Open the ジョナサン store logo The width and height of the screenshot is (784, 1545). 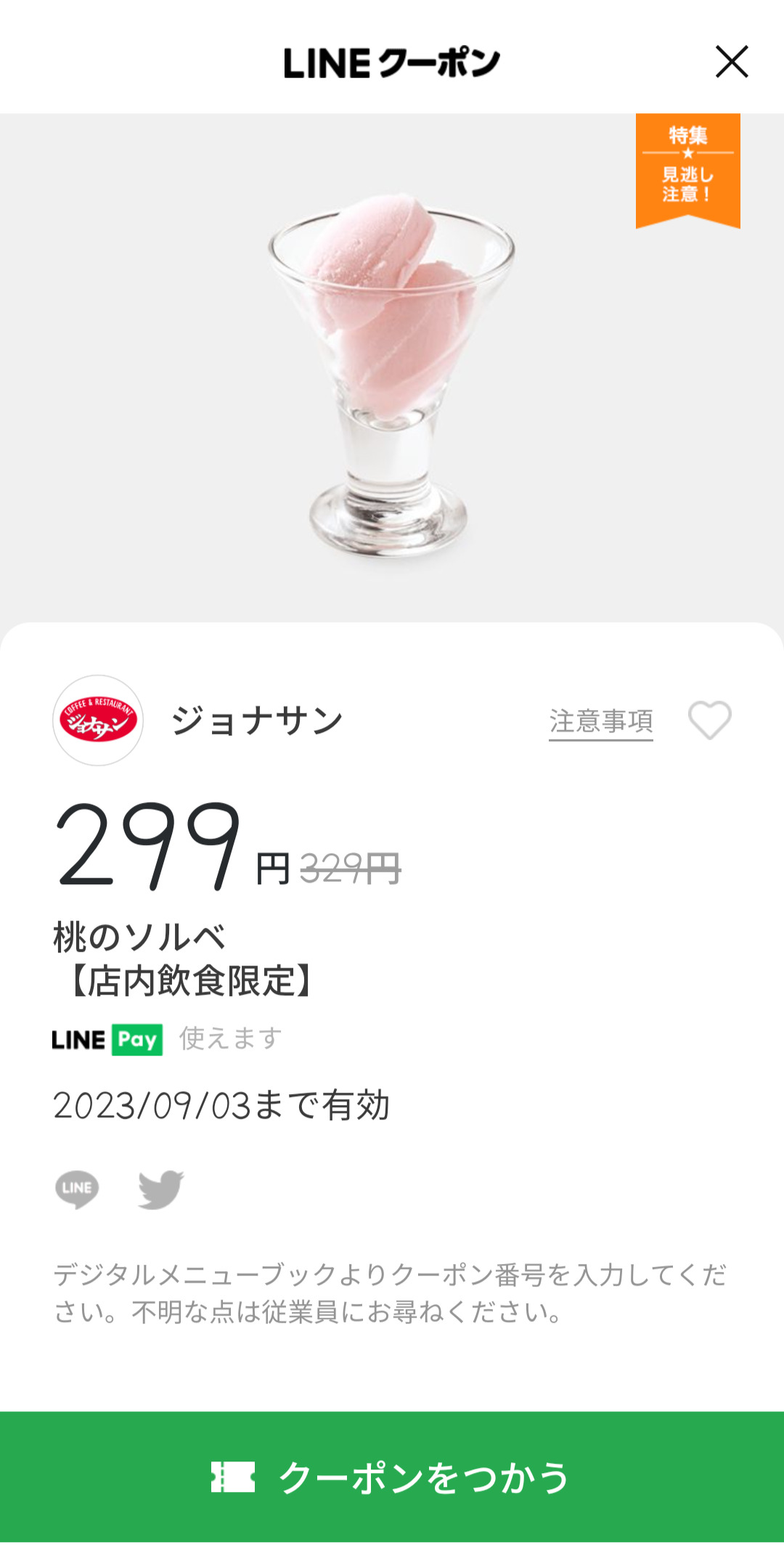tap(98, 721)
